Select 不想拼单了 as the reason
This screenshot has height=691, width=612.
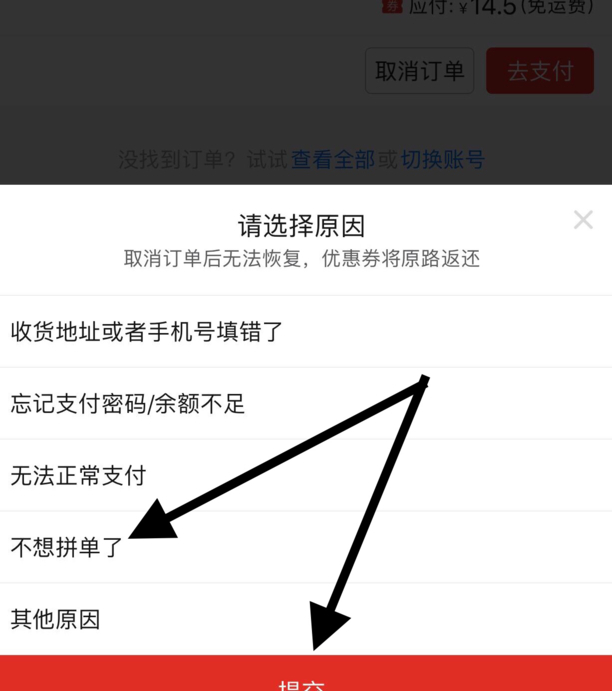[66, 547]
